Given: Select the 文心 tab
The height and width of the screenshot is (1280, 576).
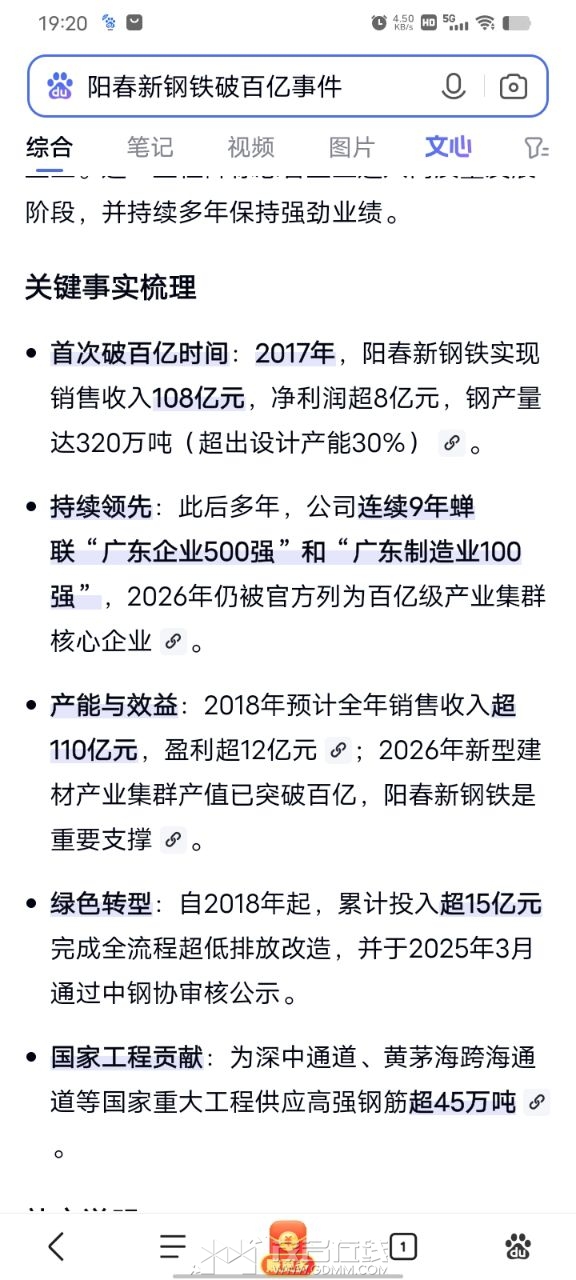Looking at the screenshot, I should click(x=448, y=147).
